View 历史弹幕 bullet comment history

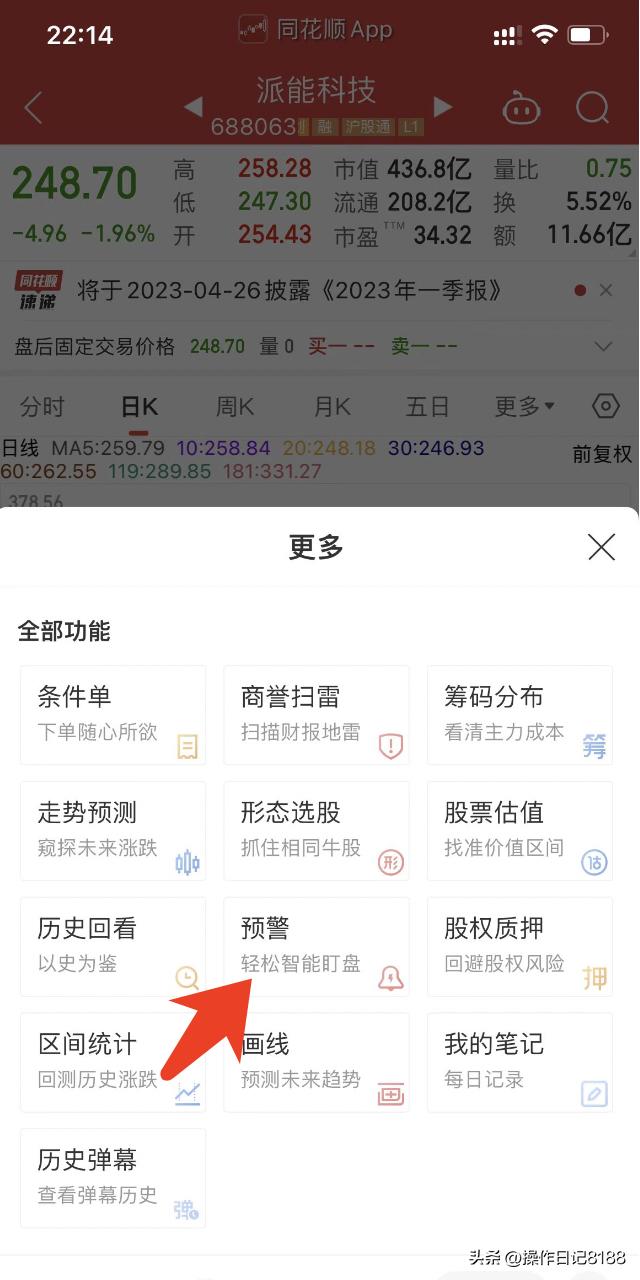pyautogui.click(x=113, y=1179)
